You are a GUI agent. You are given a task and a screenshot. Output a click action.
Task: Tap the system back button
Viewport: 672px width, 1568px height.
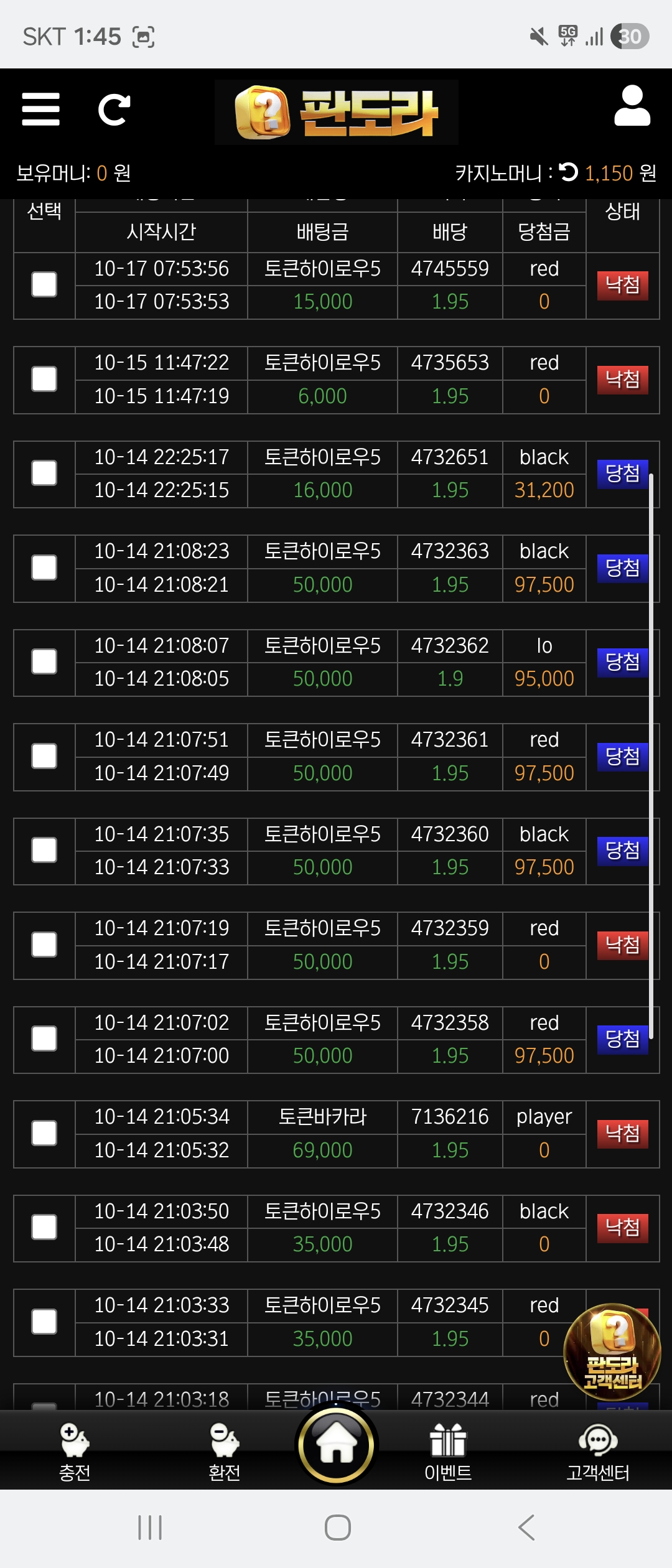(x=526, y=1528)
